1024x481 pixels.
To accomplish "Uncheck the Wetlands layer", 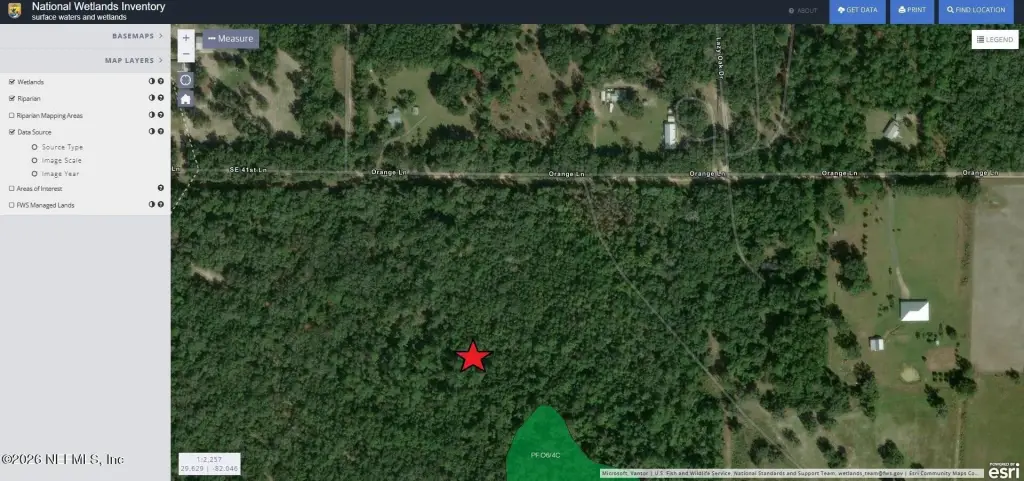I will pyautogui.click(x=12, y=82).
